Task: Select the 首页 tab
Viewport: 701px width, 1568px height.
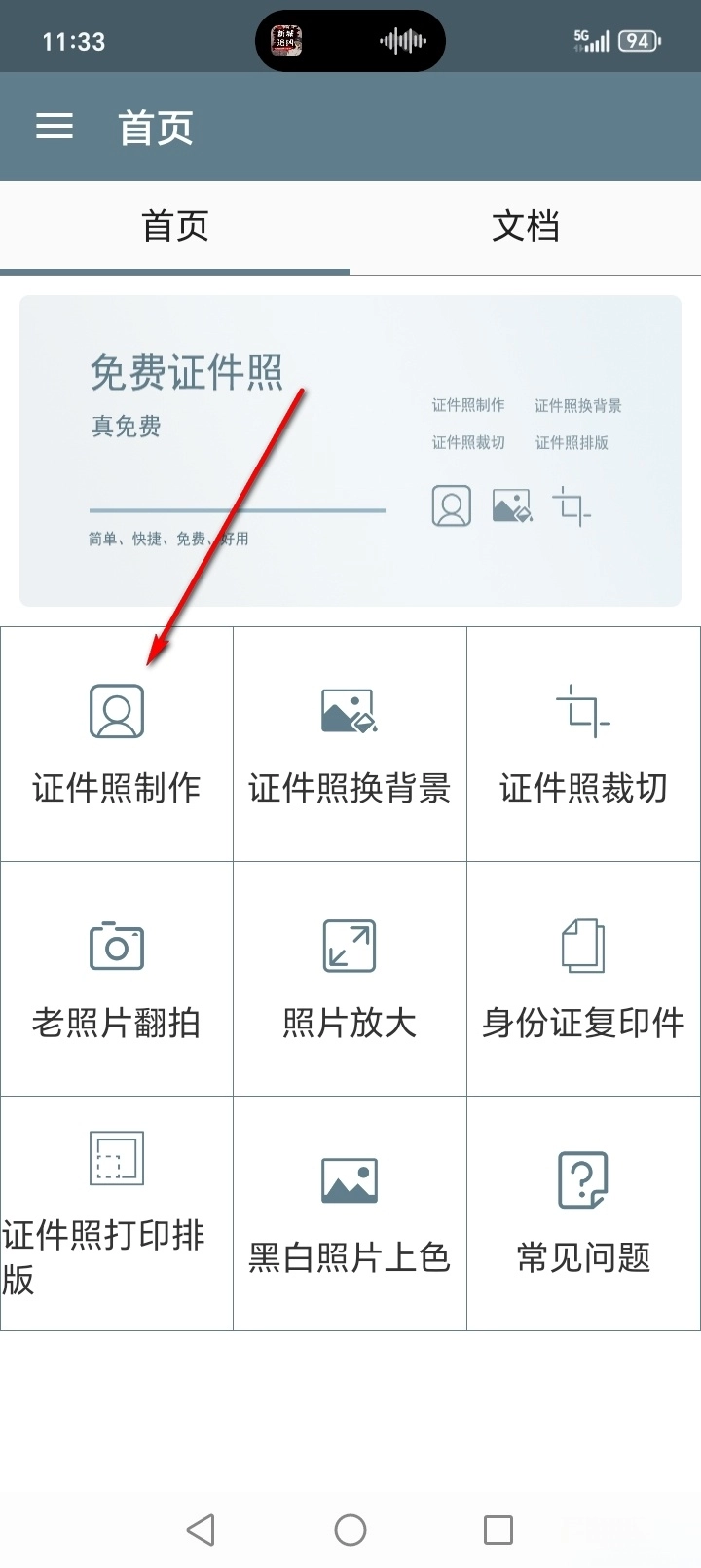Action: pyautogui.click(x=175, y=227)
